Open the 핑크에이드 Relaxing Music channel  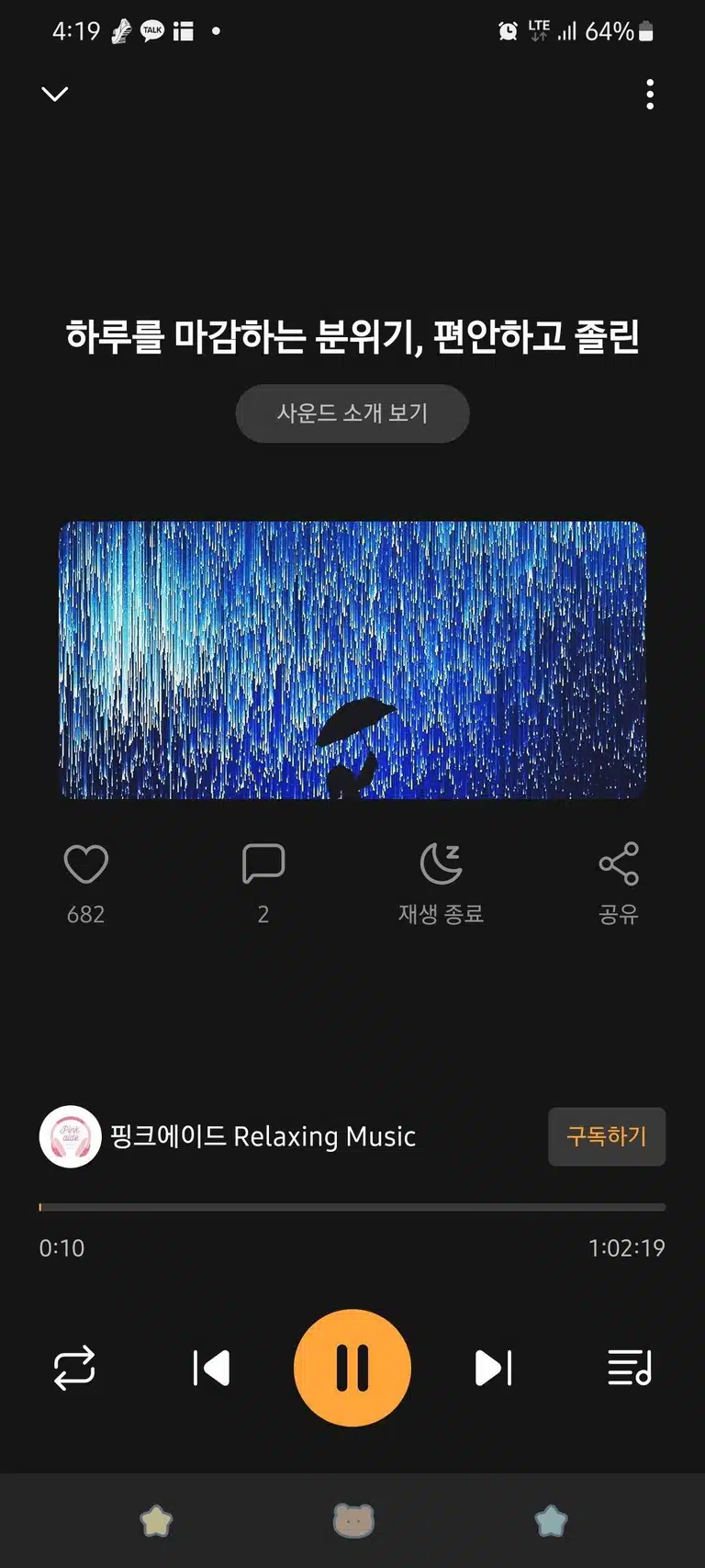pyautogui.click(x=228, y=1136)
